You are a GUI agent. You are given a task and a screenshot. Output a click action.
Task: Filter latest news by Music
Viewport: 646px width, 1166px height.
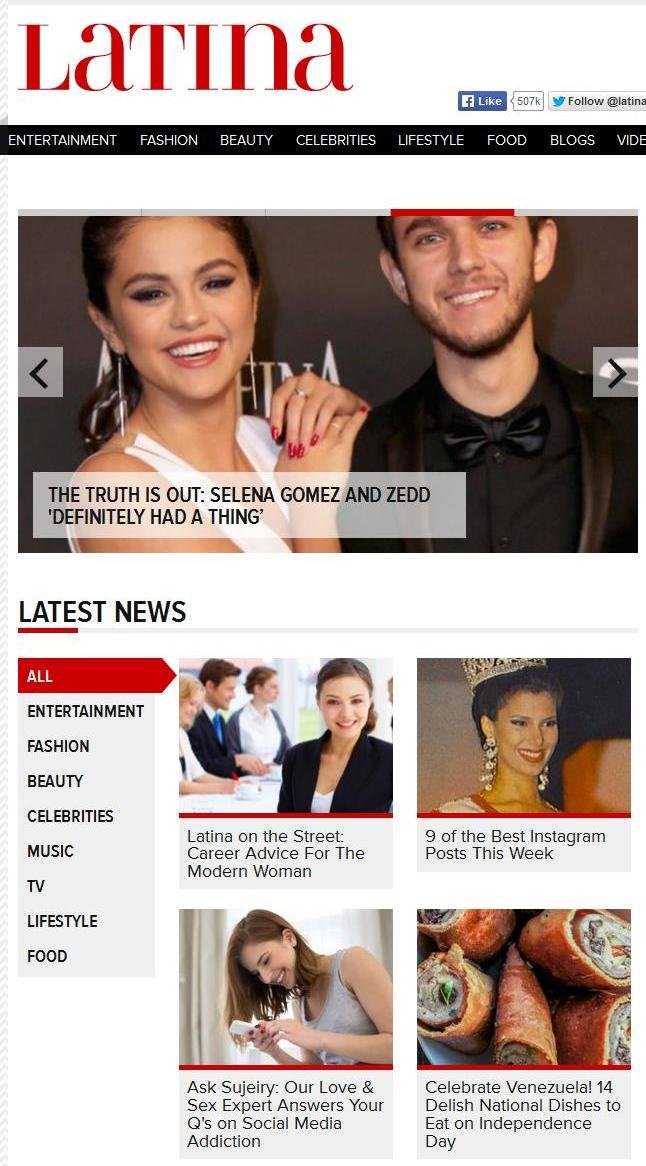50,851
